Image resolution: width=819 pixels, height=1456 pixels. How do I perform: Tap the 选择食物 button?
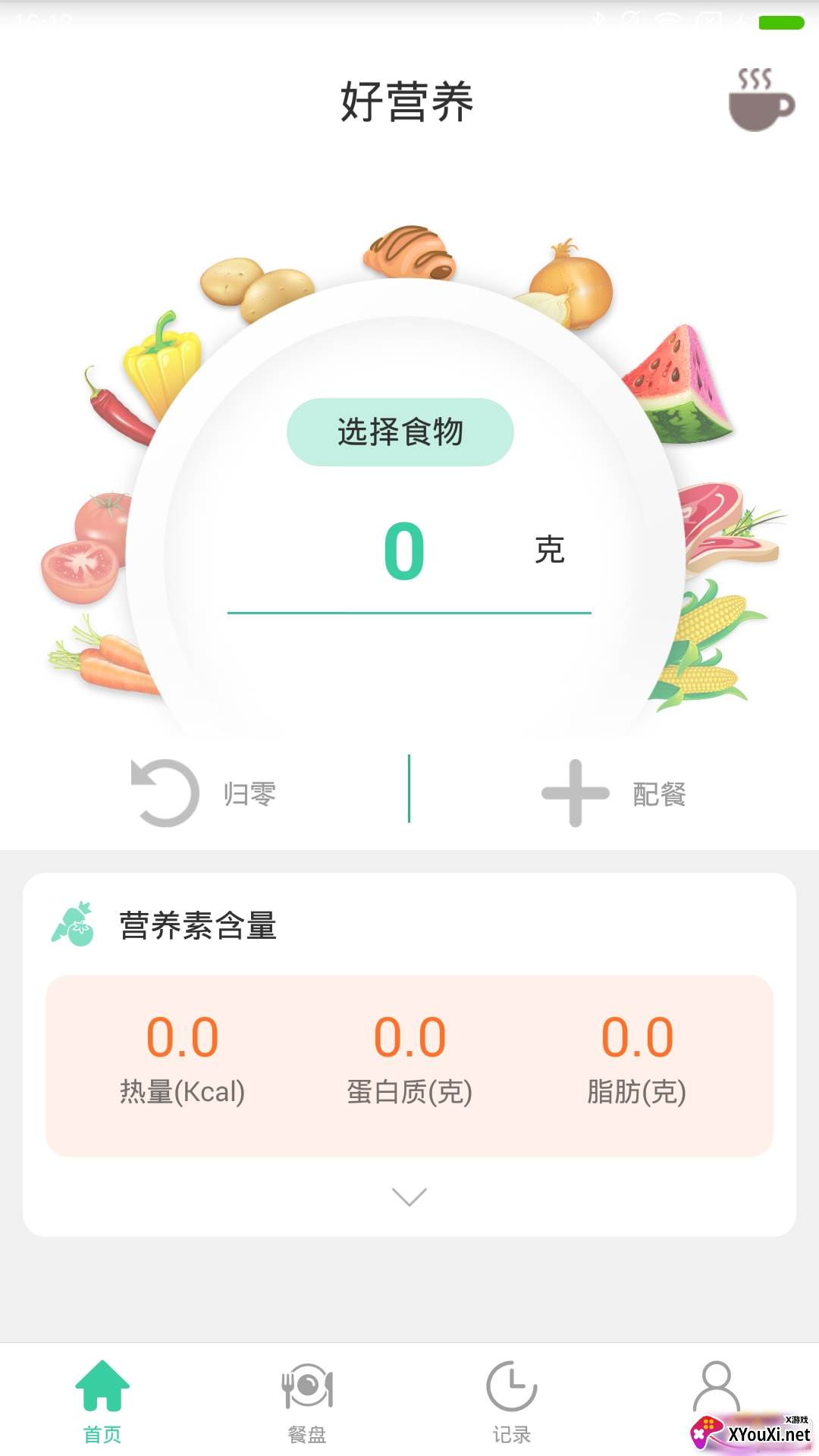coord(400,431)
